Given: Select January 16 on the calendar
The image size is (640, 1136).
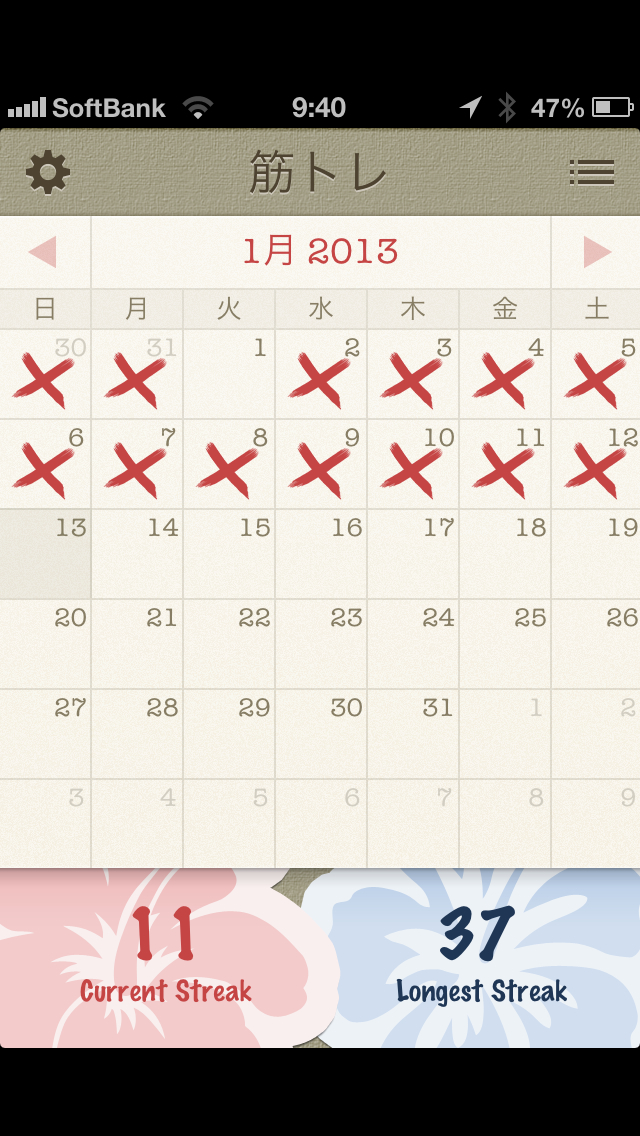Looking at the screenshot, I should (x=321, y=554).
